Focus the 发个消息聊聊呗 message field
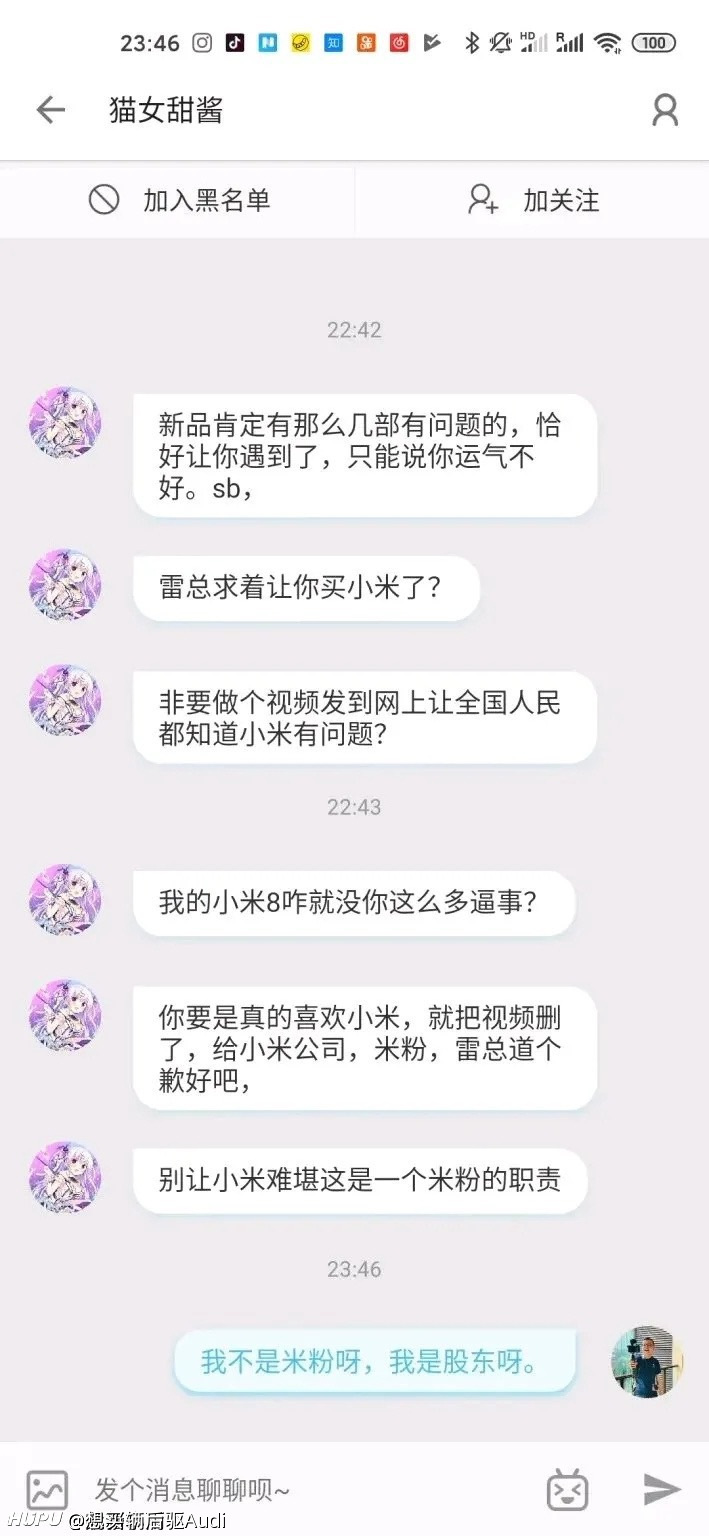The height and width of the screenshot is (1536, 709). [x=300, y=1489]
